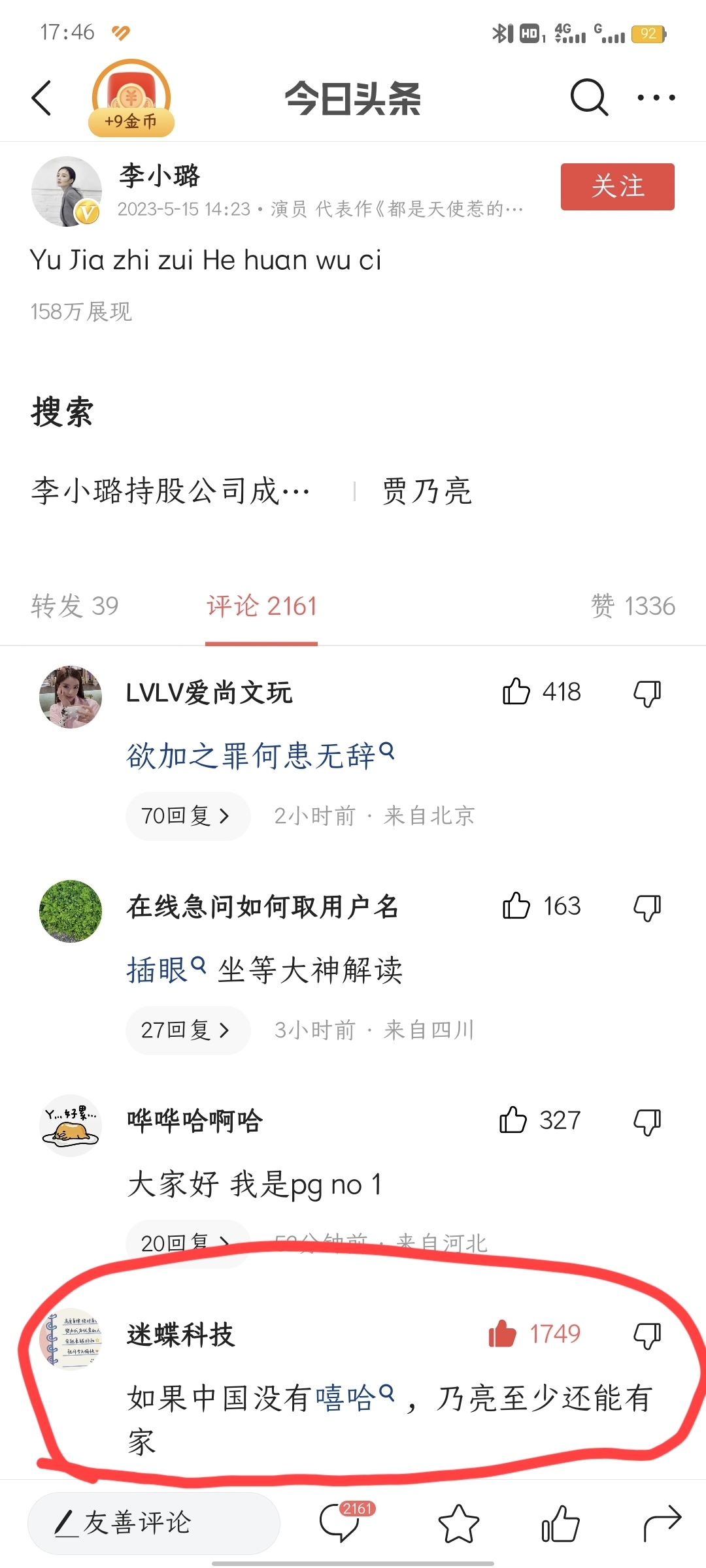Switch to the 转发 39 tab
The height and width of the screenshot is (1568, 706).
point(75,606)
